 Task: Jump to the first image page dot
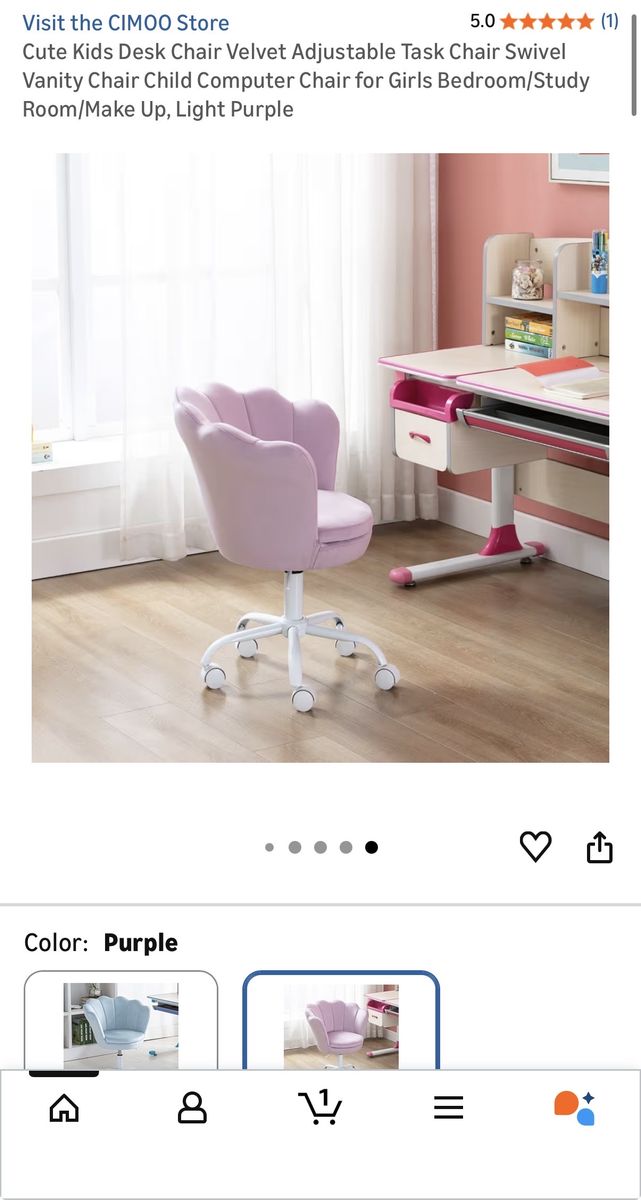click(x=269, y=847)
